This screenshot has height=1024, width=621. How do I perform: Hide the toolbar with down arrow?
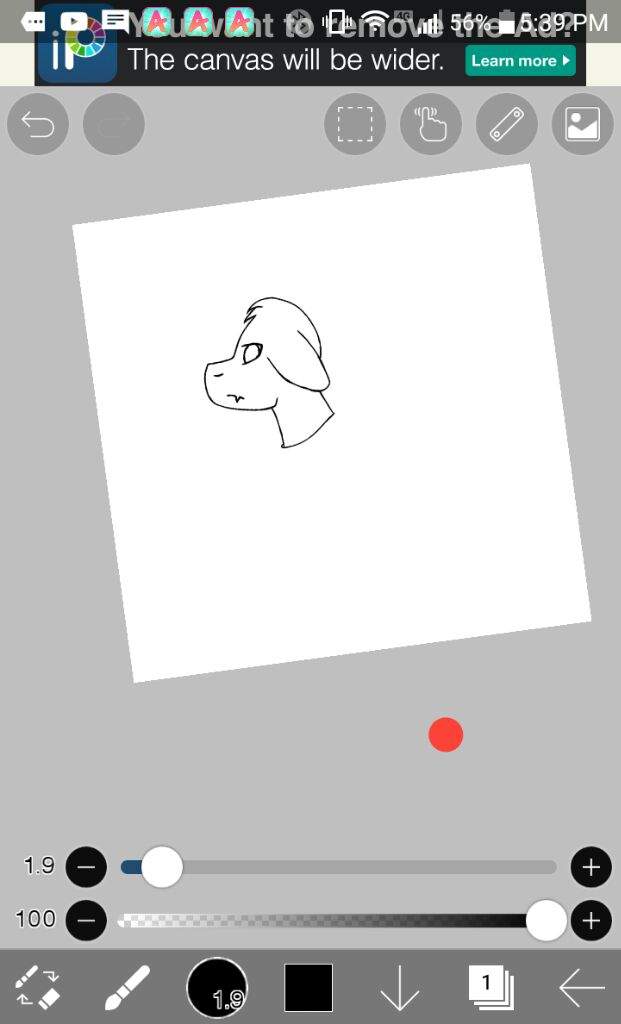pos(399,988)
